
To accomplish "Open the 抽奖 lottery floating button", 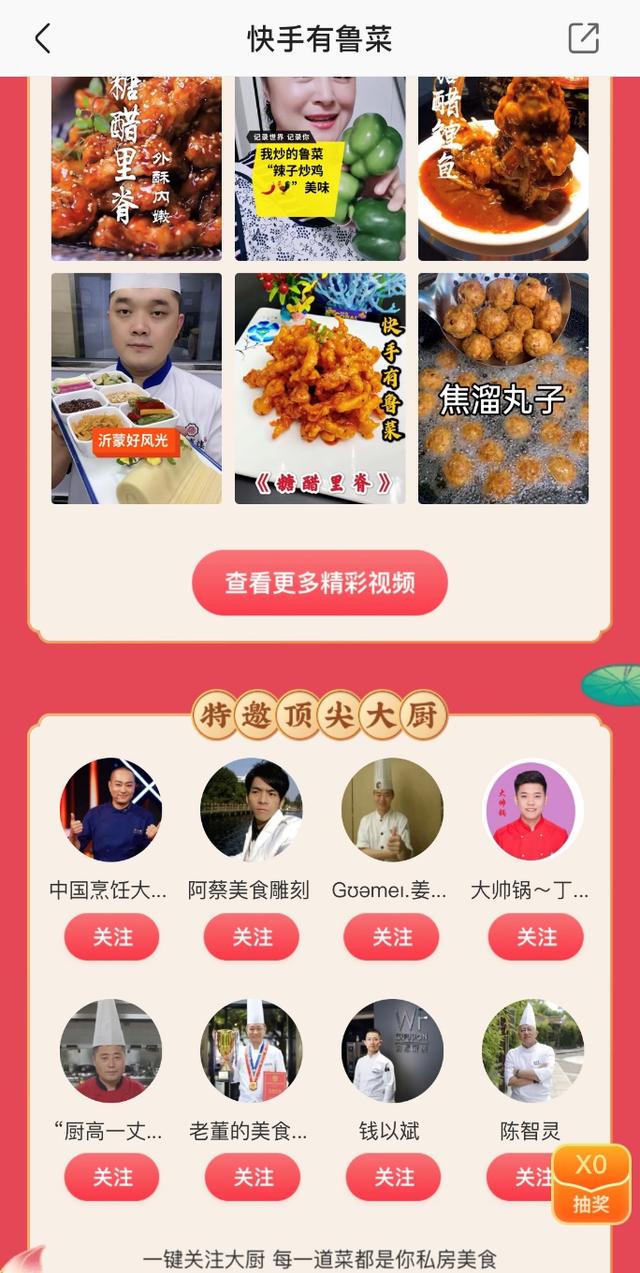I will pyautogui.click(x=591, y=1185).
